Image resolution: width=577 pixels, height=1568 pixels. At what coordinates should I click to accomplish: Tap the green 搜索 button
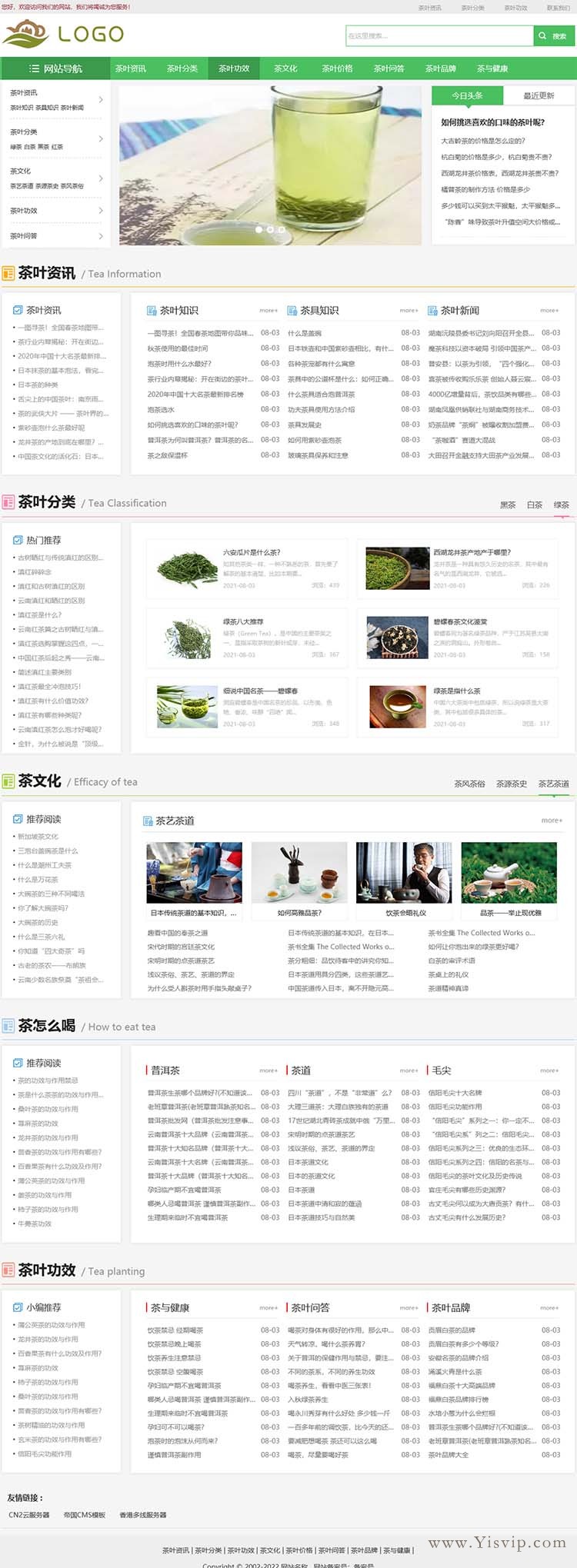553,36
